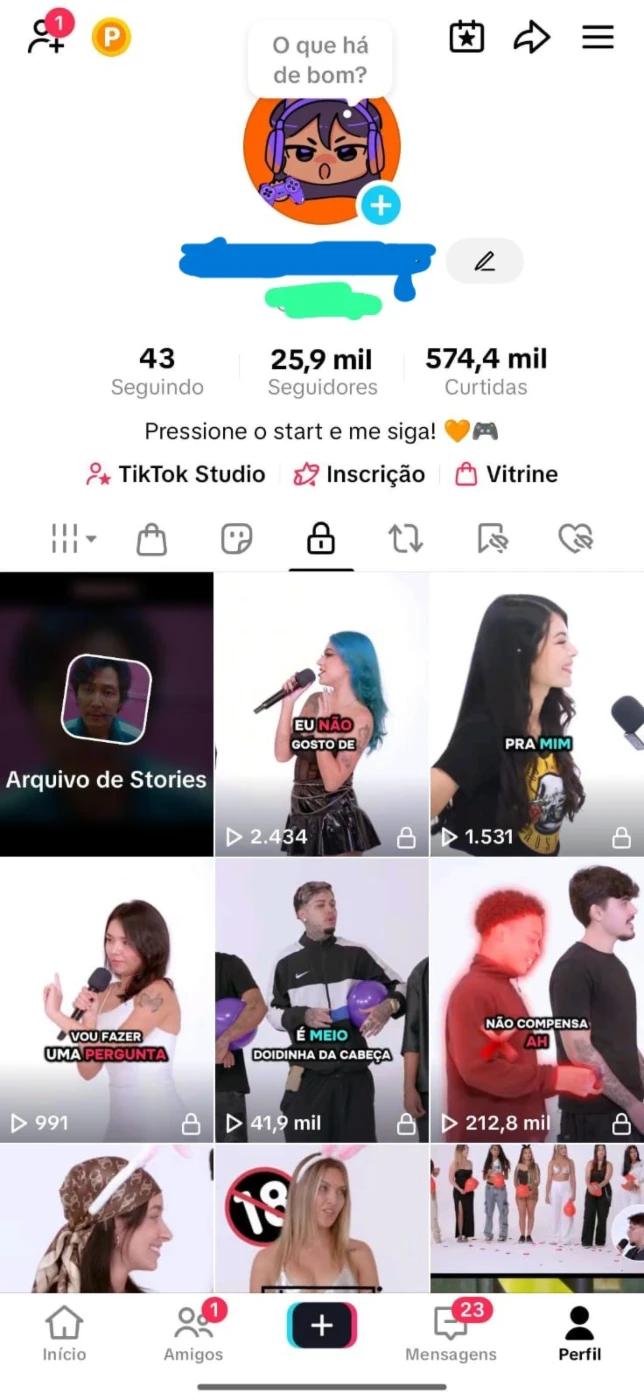
Task: Open the Vitrine shop link
Action: (506, 474)
